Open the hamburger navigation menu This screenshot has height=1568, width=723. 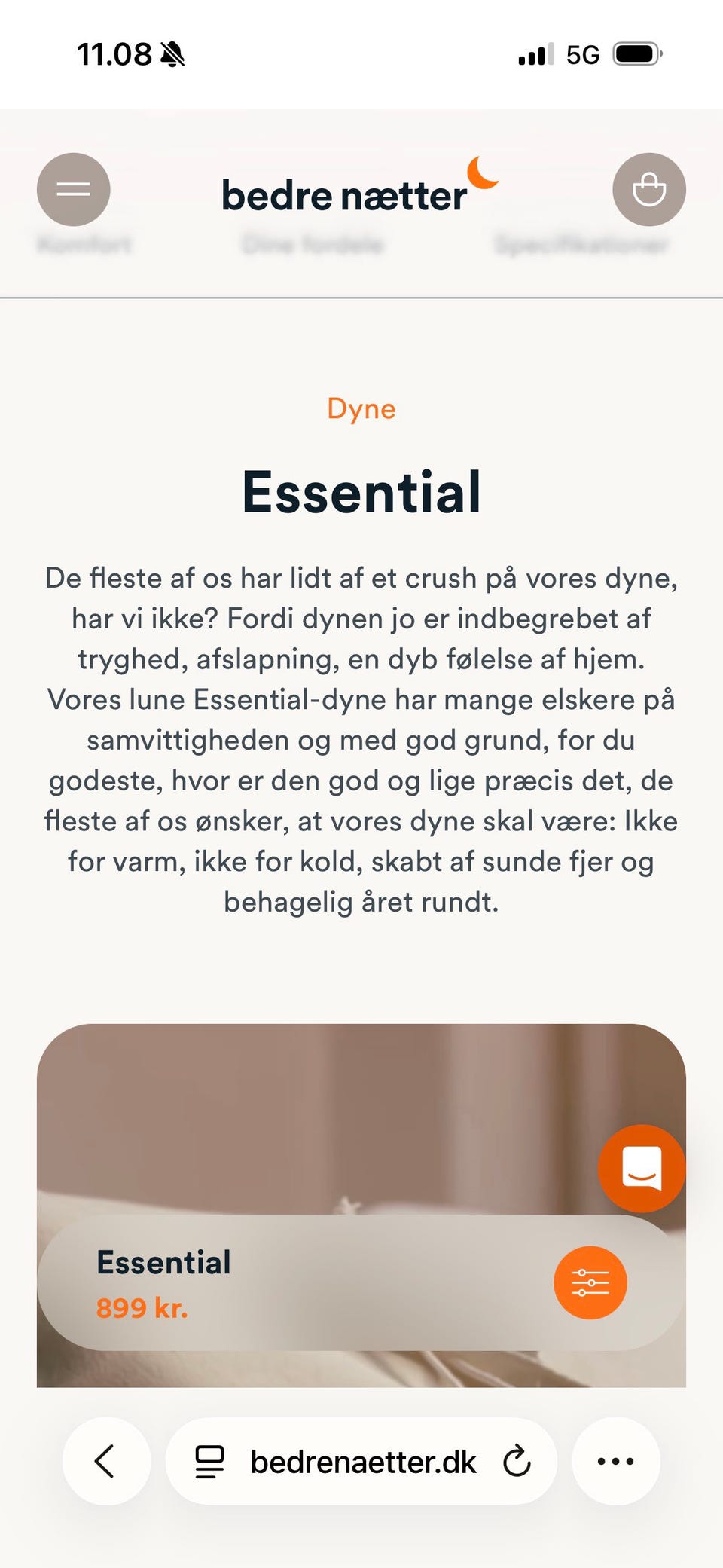click(x=73, y=189)
